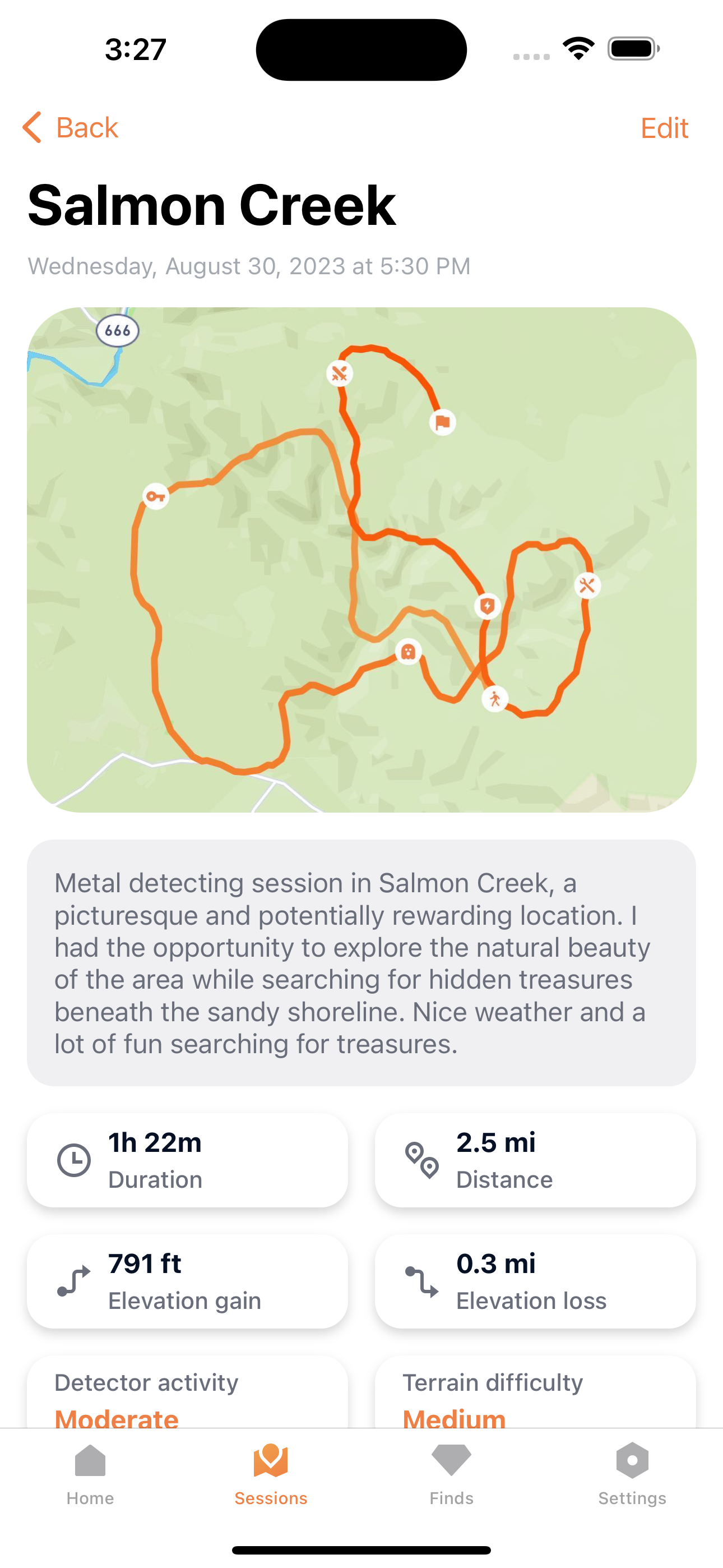This screenshot has height=1568, width=723.
Task: Tap the shield marker on the map
Action: [x=487, y=606]
